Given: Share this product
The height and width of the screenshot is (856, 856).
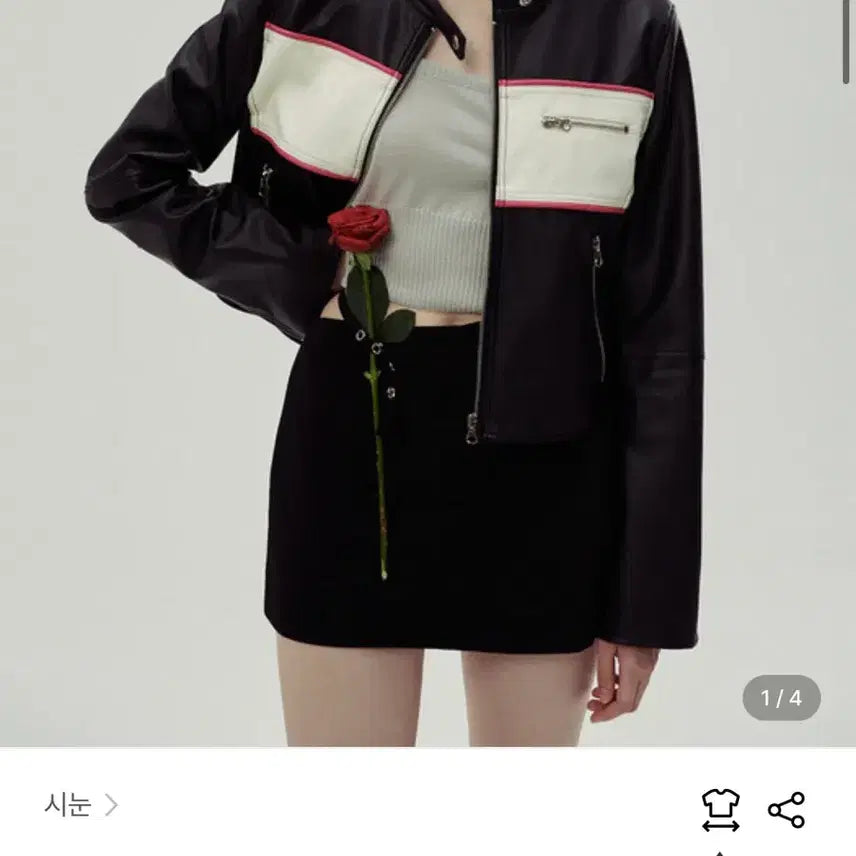Looking at the screenshot, I should point(786,809).
